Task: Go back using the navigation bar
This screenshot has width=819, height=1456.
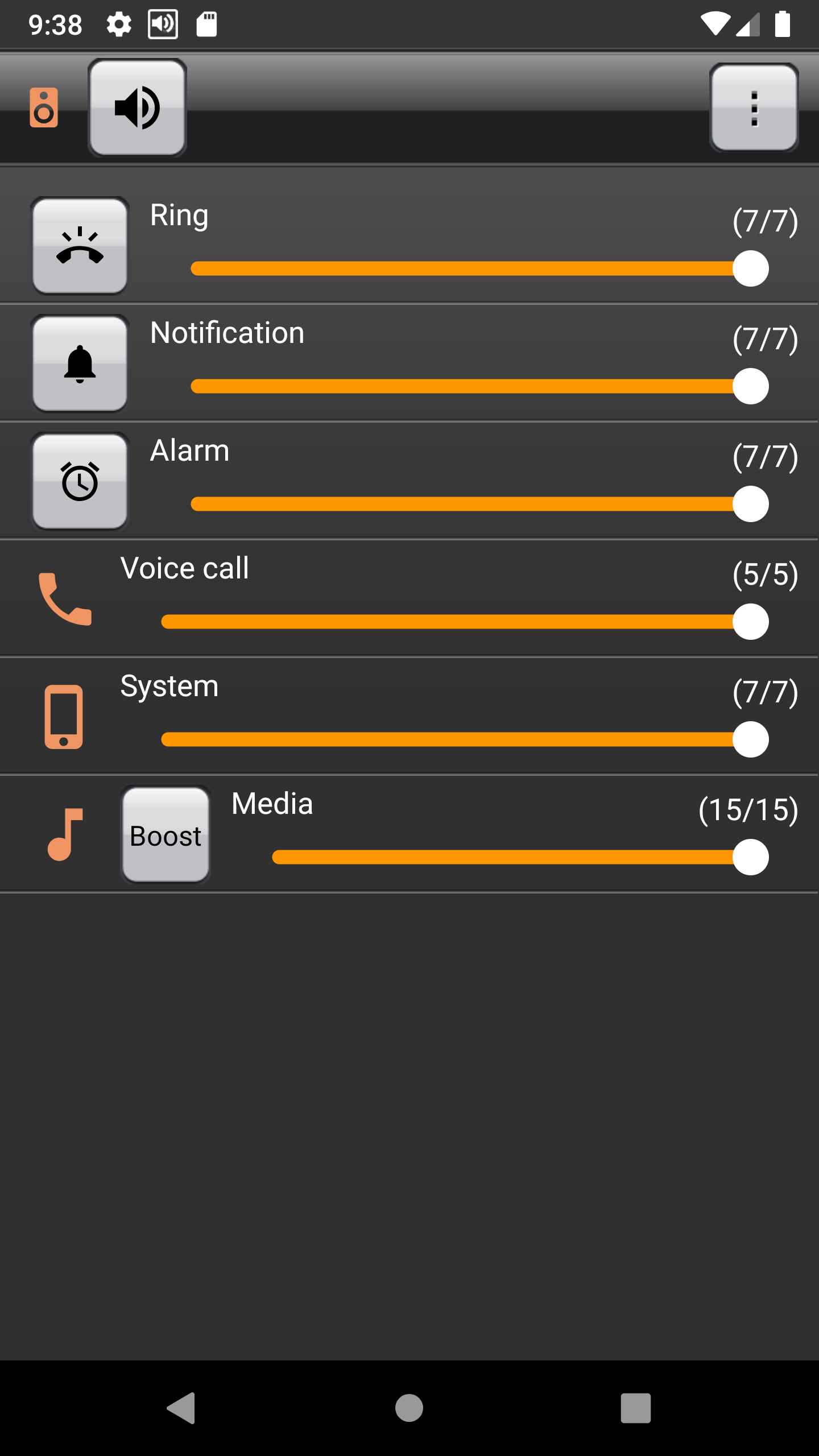Action: pos(181,1408)
